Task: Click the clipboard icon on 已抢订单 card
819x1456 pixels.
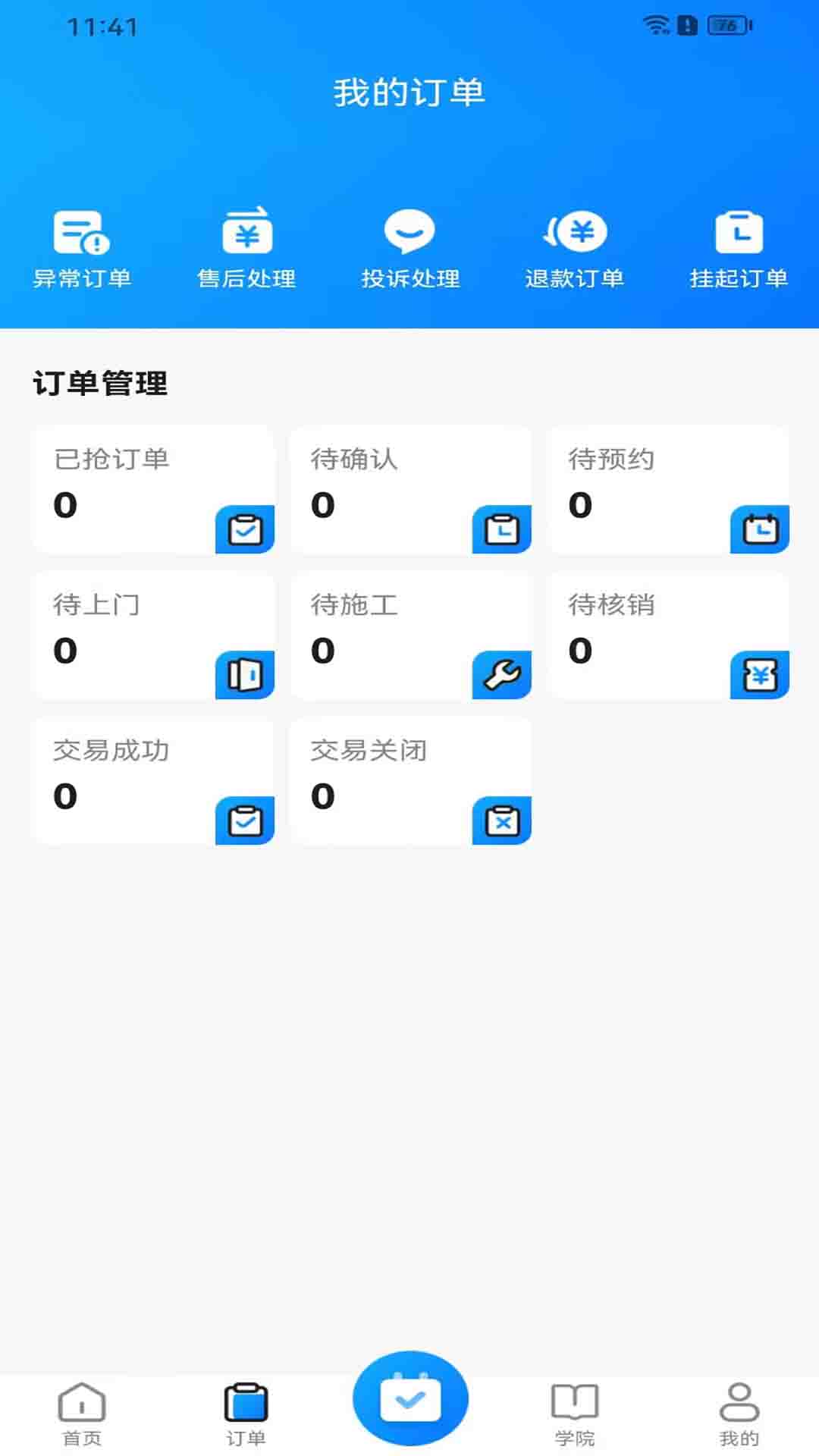Action: coord(243,529)
